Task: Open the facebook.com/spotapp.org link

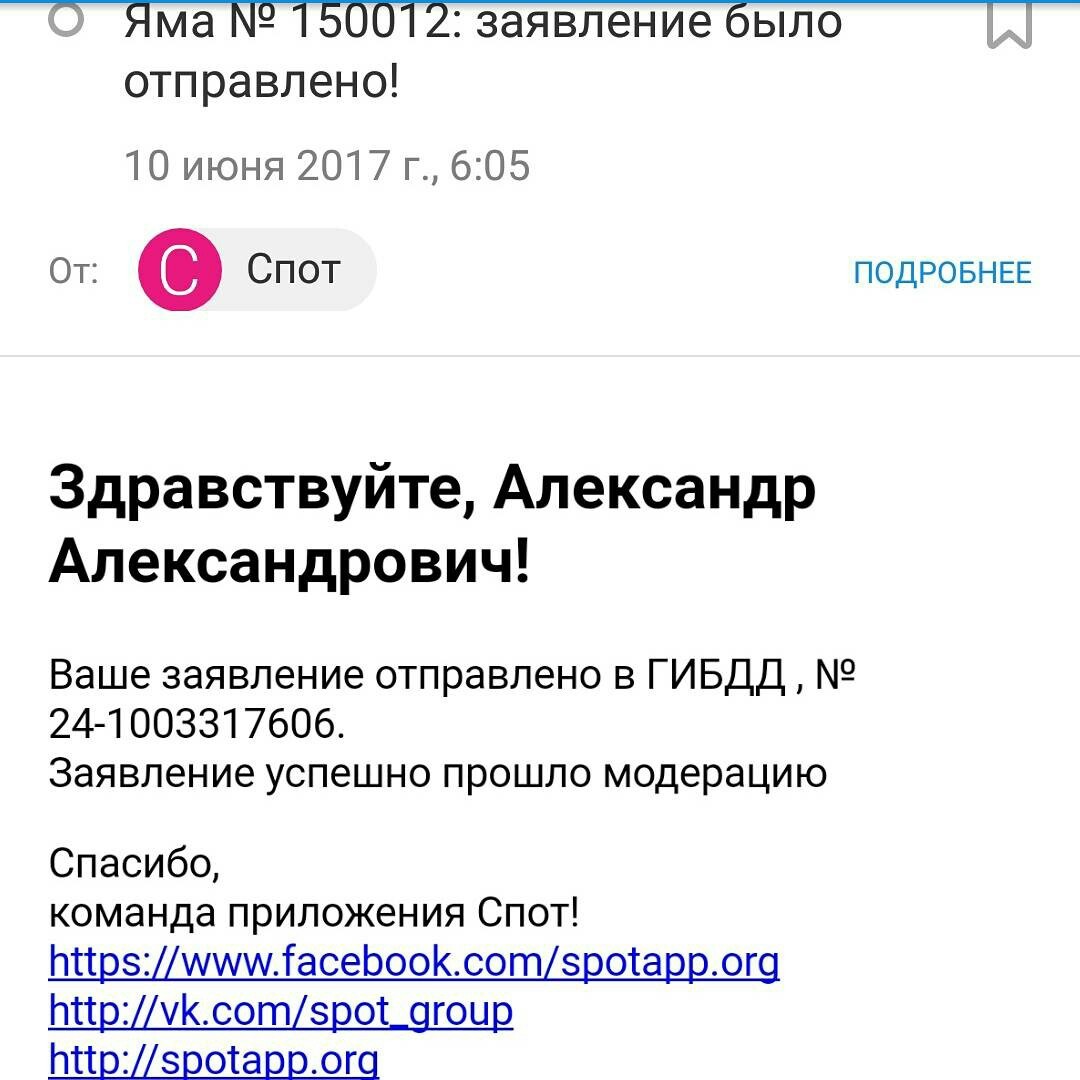Action: [x=414, y=962]
